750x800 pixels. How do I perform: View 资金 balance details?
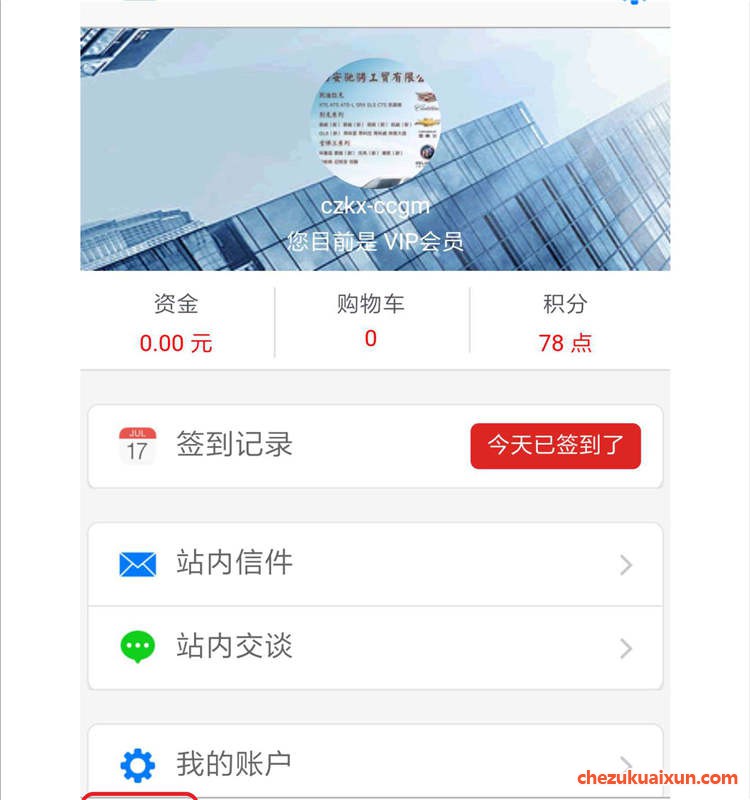point(176,323)
